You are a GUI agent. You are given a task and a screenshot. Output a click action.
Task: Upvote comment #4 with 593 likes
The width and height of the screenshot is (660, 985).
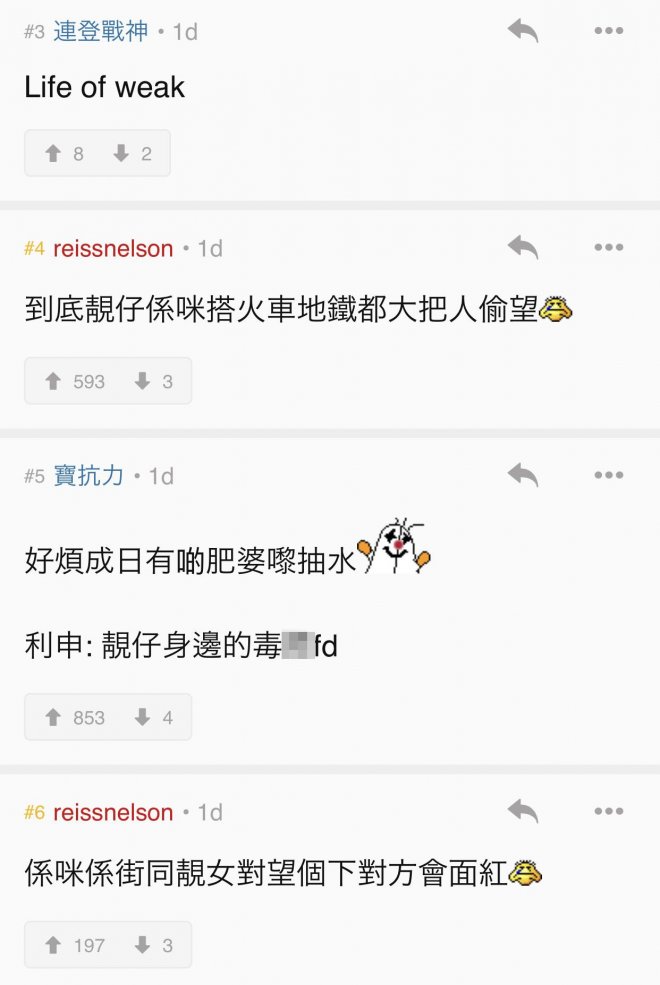(x=74, y=381)
